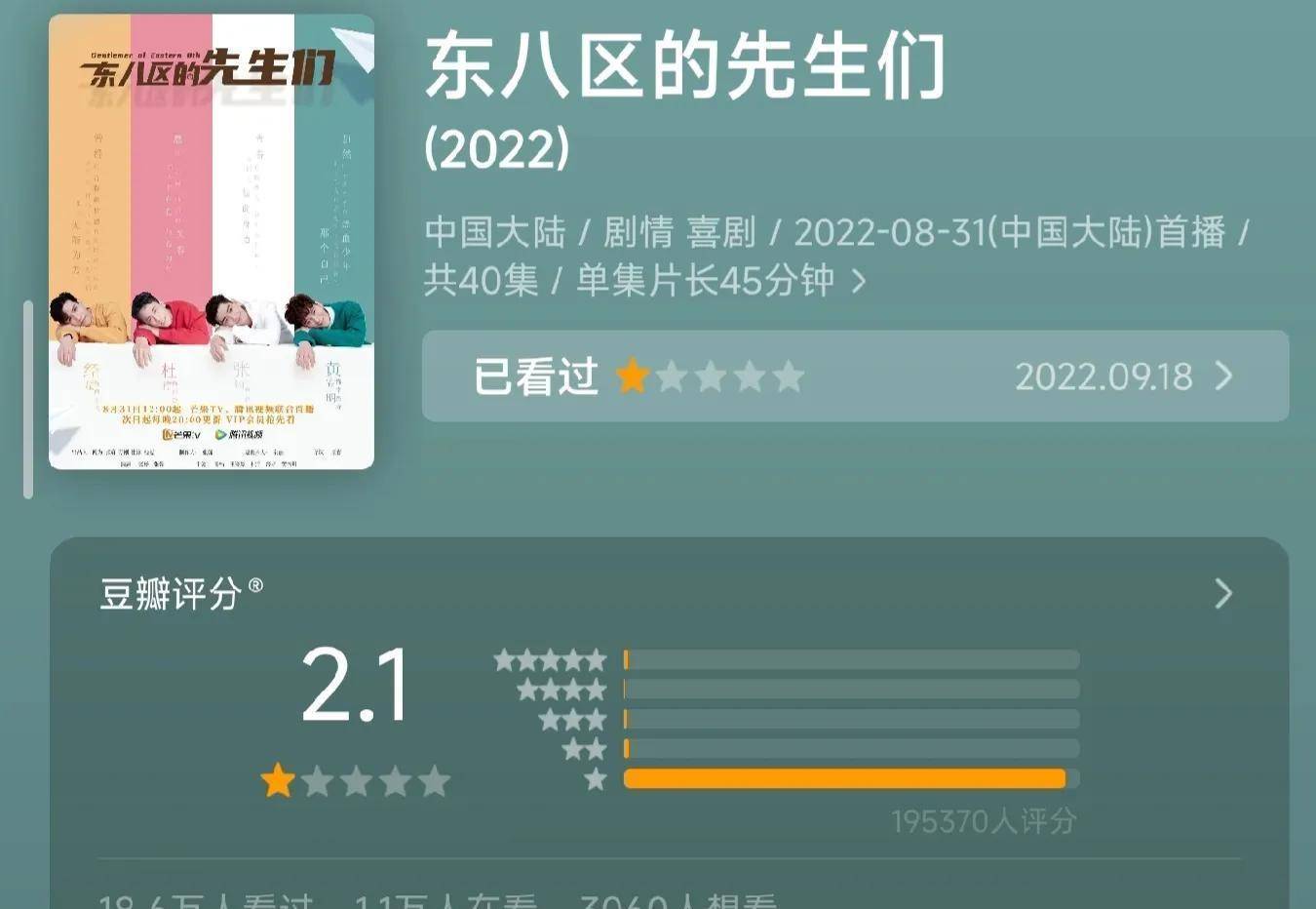Open the drama poster image
The width and height of the screenshot is (1316, 909).
[x=212, y=242]
